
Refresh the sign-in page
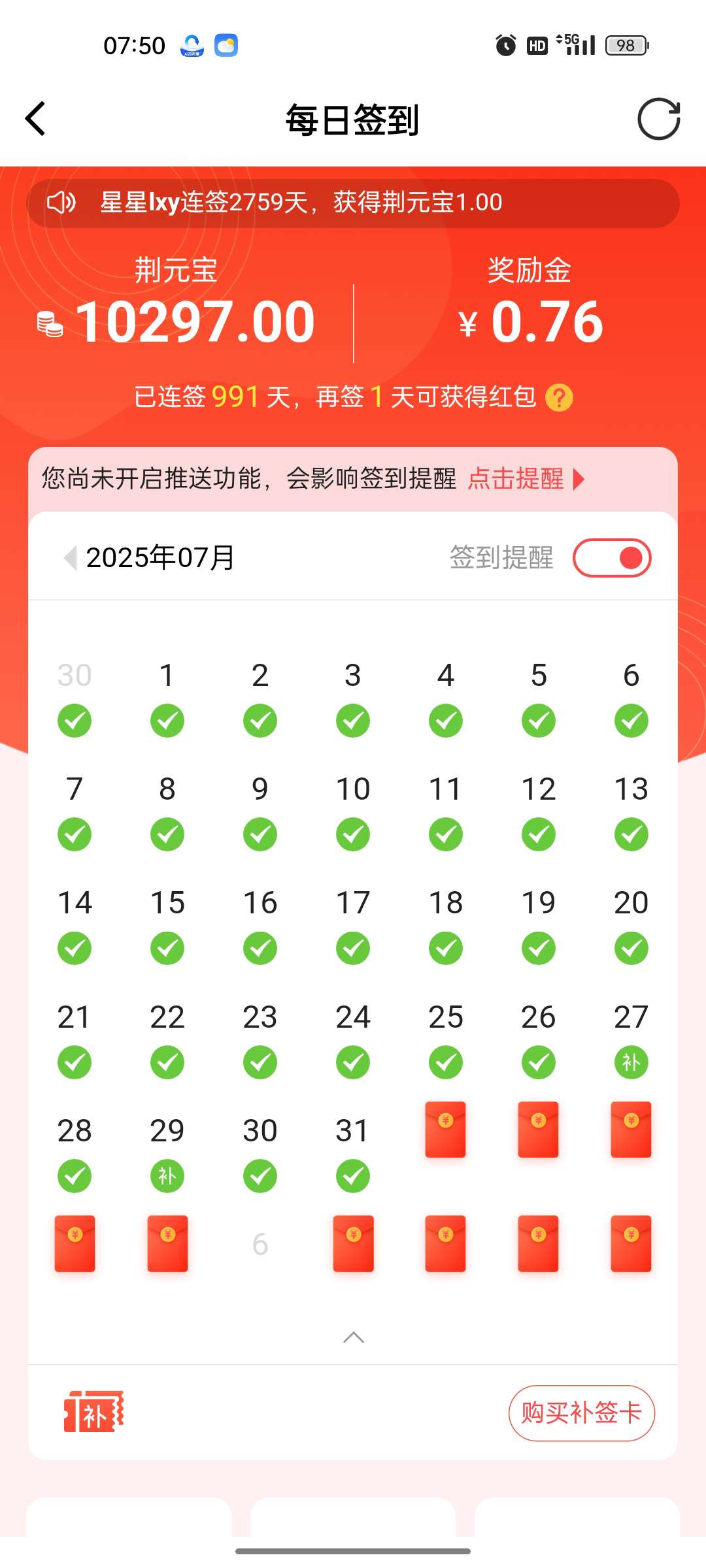pos(658,119)
